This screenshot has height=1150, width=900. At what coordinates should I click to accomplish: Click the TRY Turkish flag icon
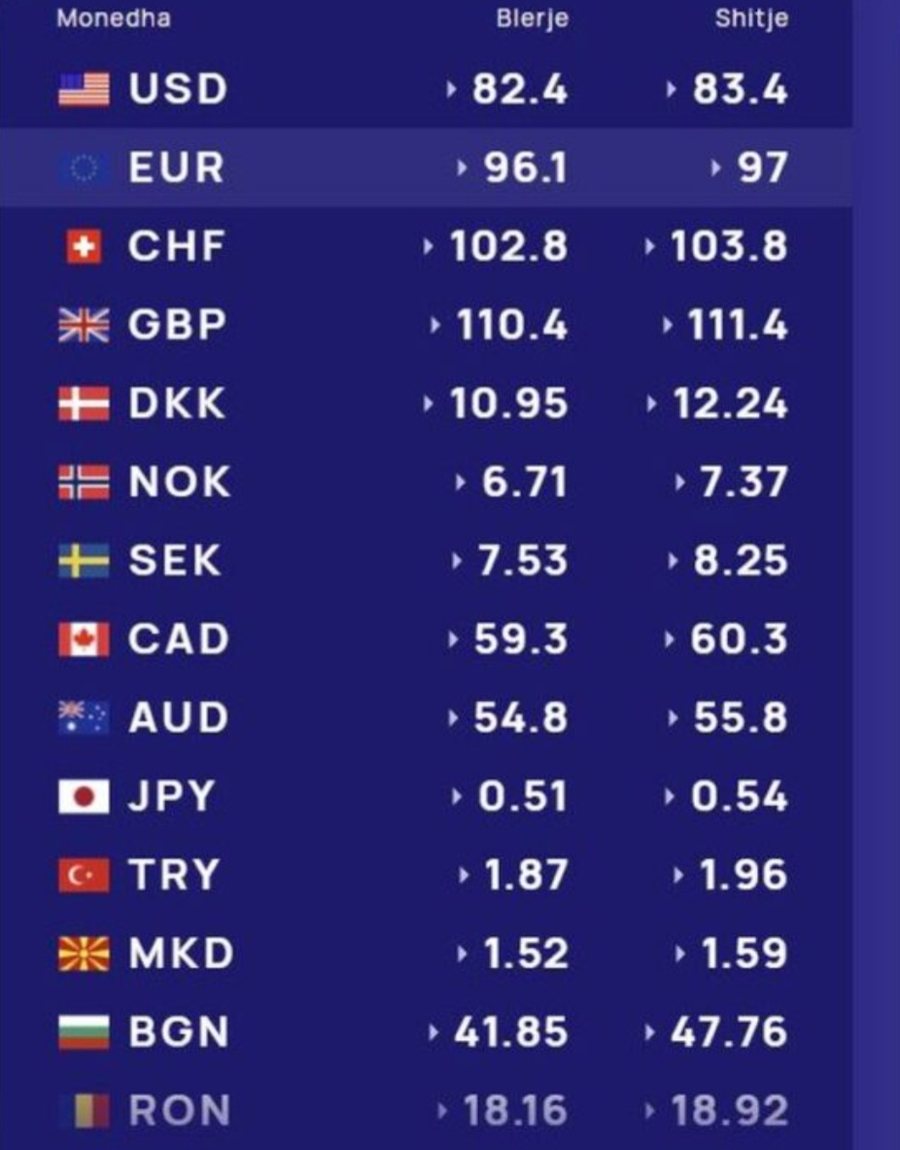point(84,875)
